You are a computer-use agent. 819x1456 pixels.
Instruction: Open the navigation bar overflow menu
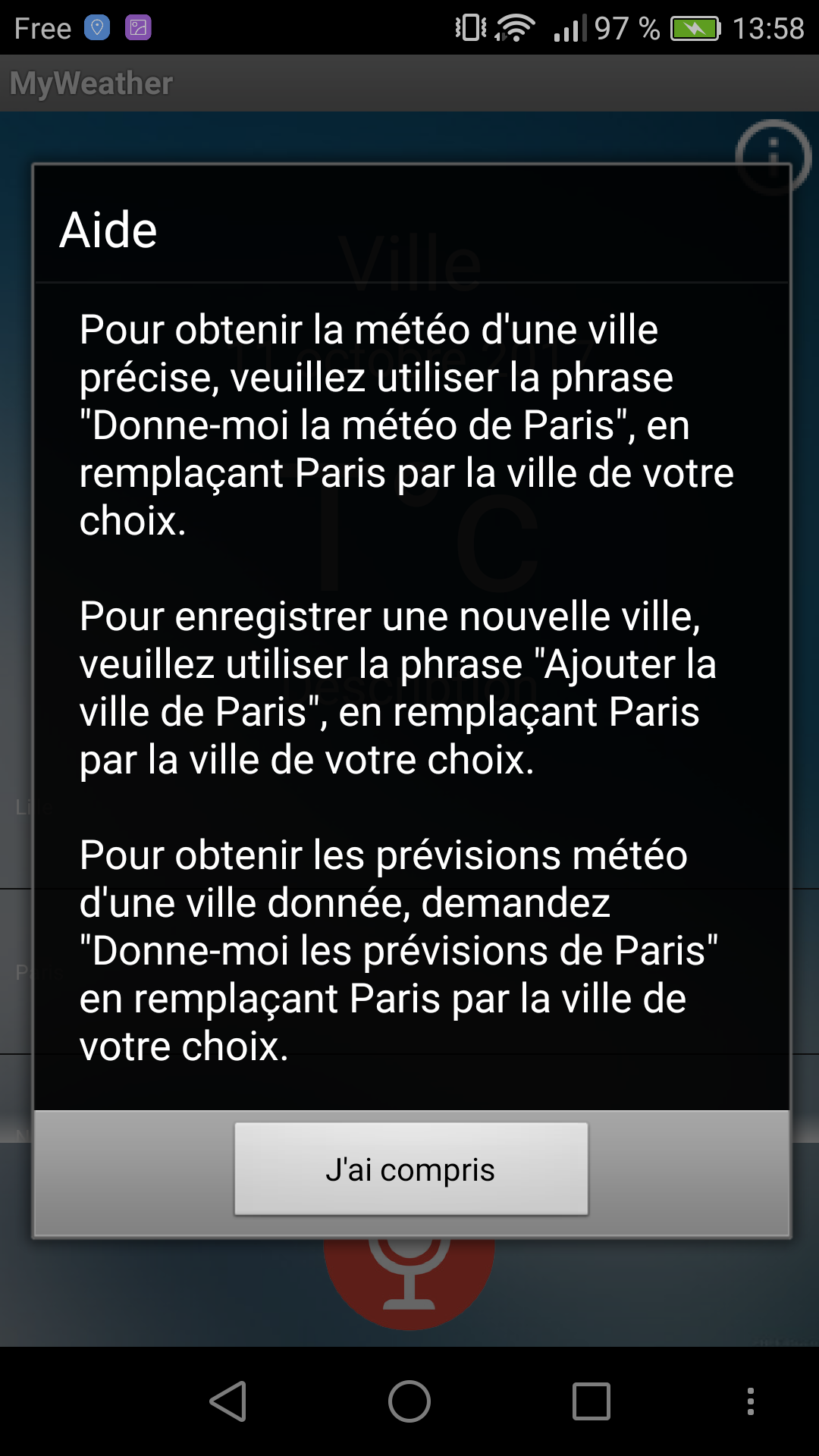coord(750,1401)
